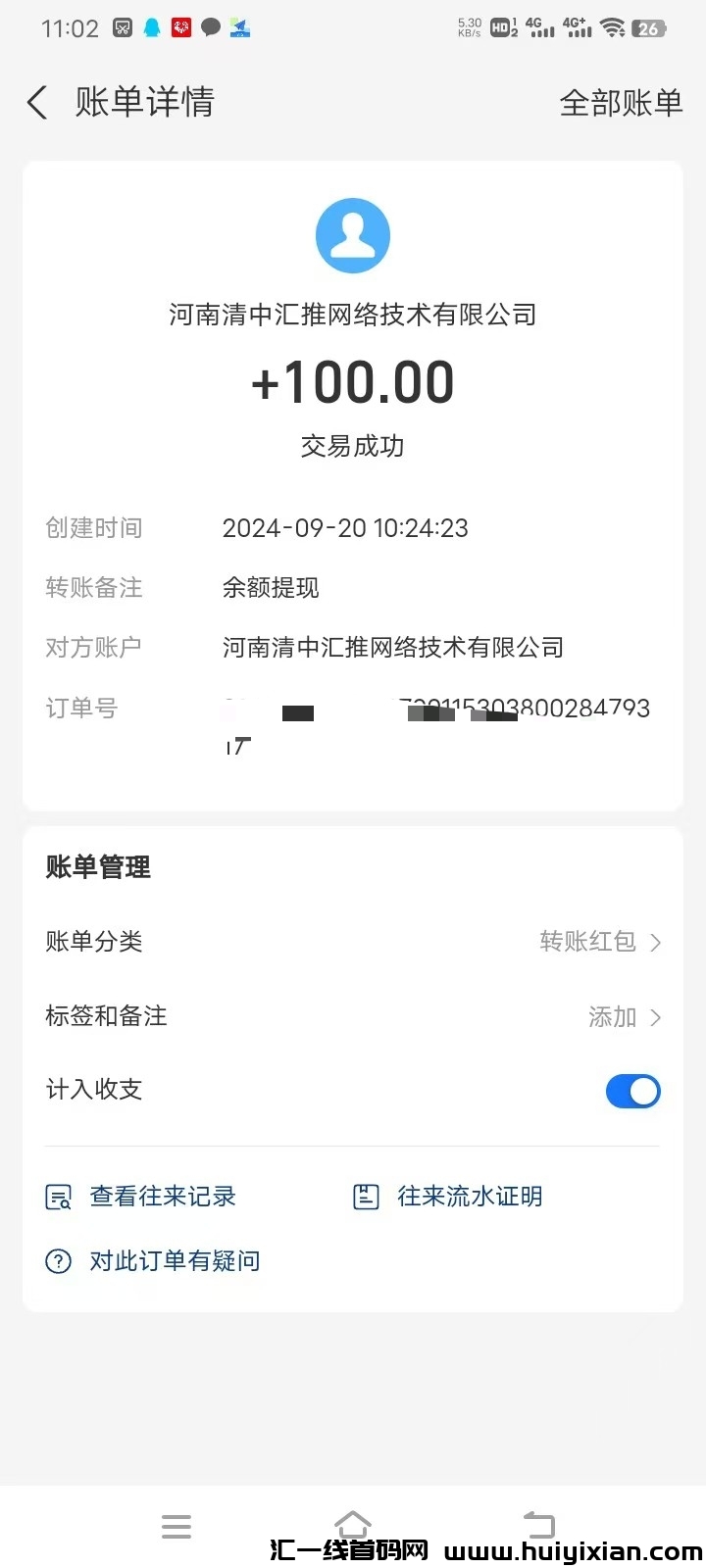Expand 添加 under 标签和备注
This screenshot has height=1568, width=706.
[615, 1017]
